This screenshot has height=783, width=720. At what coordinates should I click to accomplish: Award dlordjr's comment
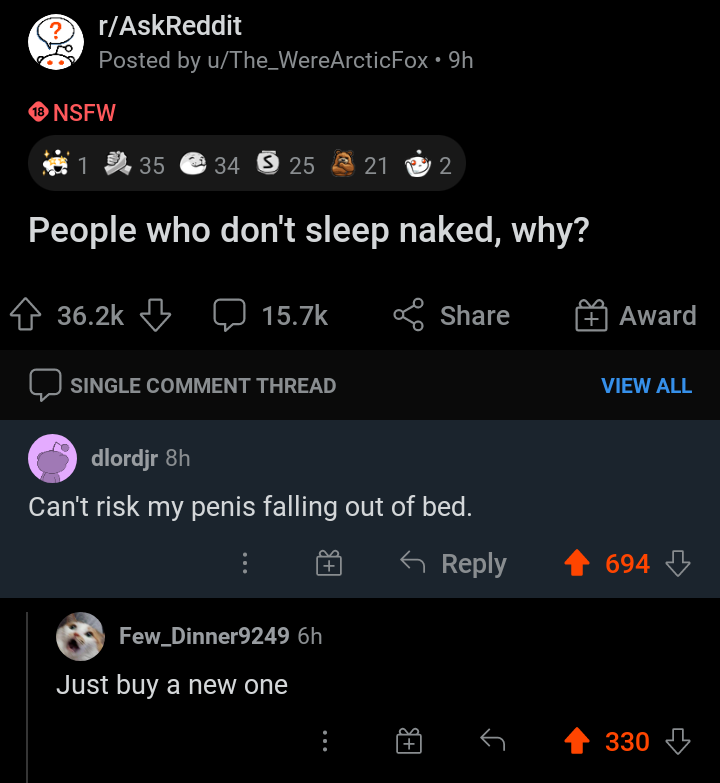pyautogui.click(x=328, y=564)
